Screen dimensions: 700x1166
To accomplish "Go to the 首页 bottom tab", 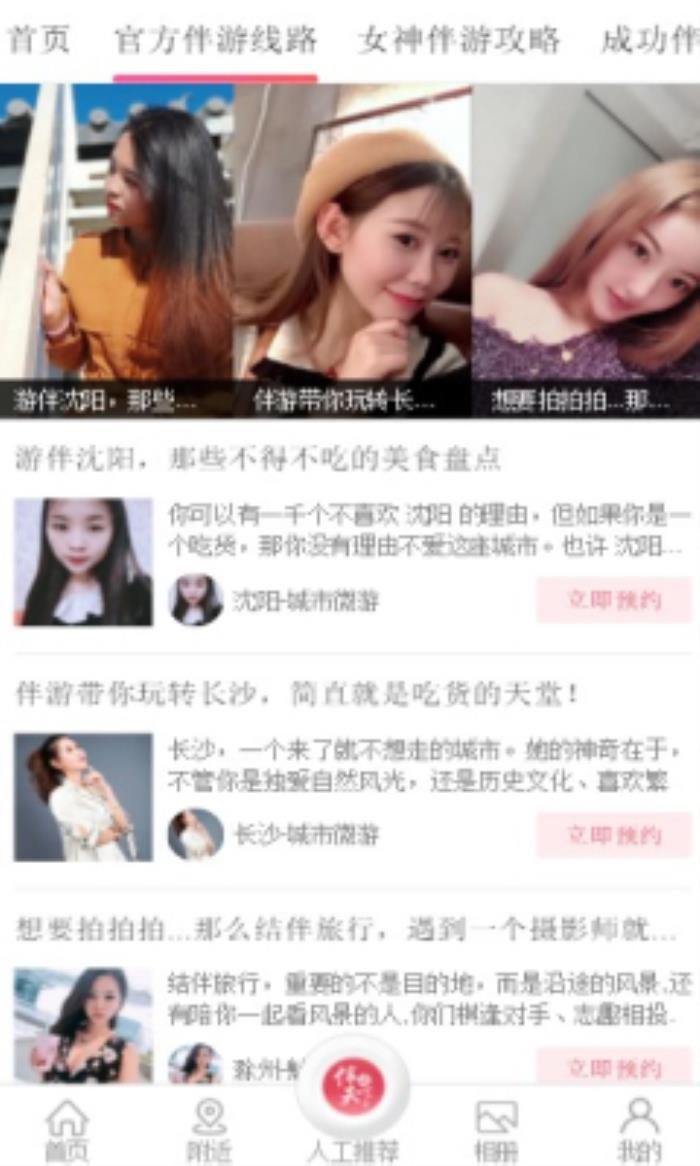I will click(x=67, y=1130).
